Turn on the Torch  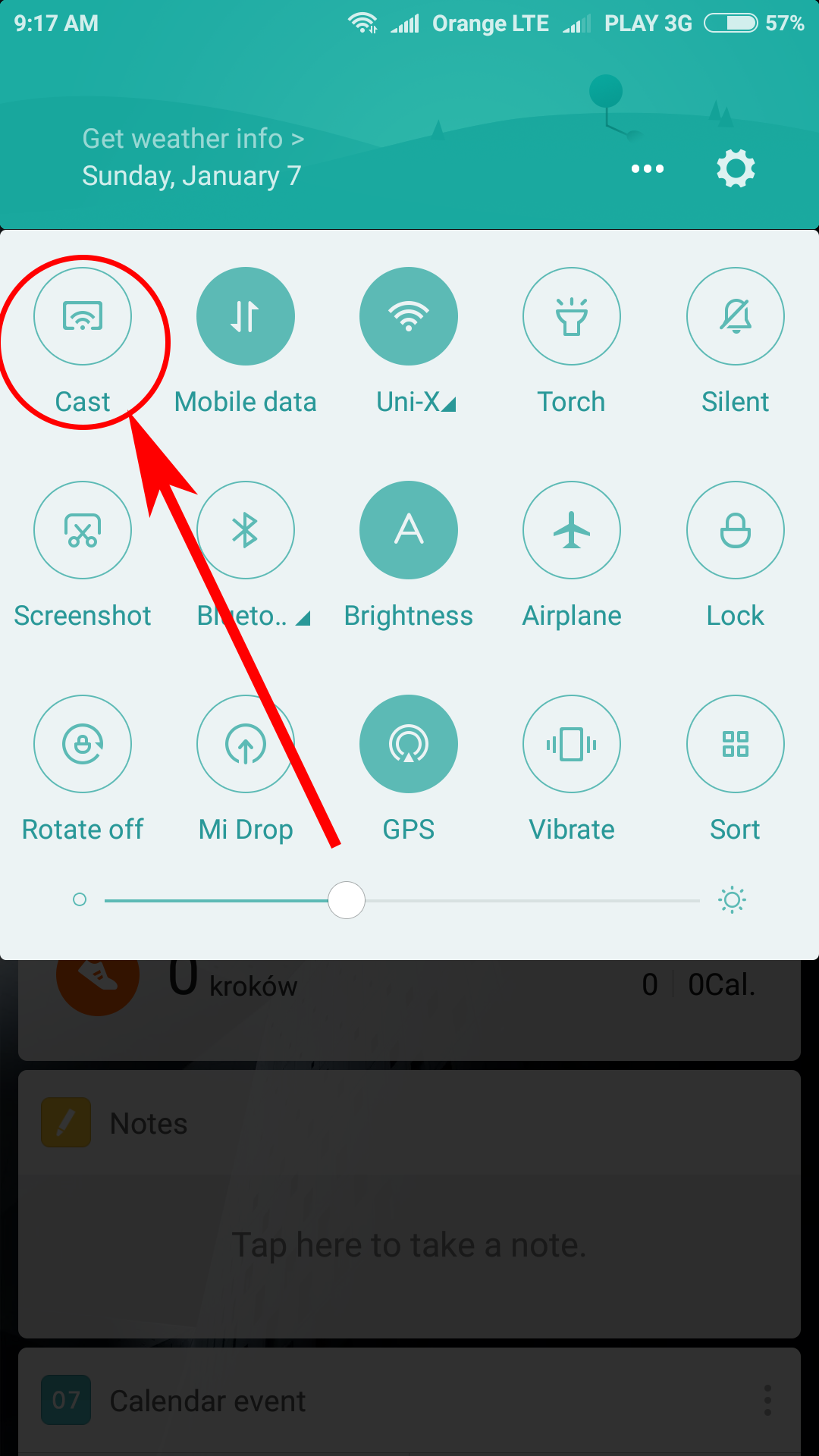(572, 316)
